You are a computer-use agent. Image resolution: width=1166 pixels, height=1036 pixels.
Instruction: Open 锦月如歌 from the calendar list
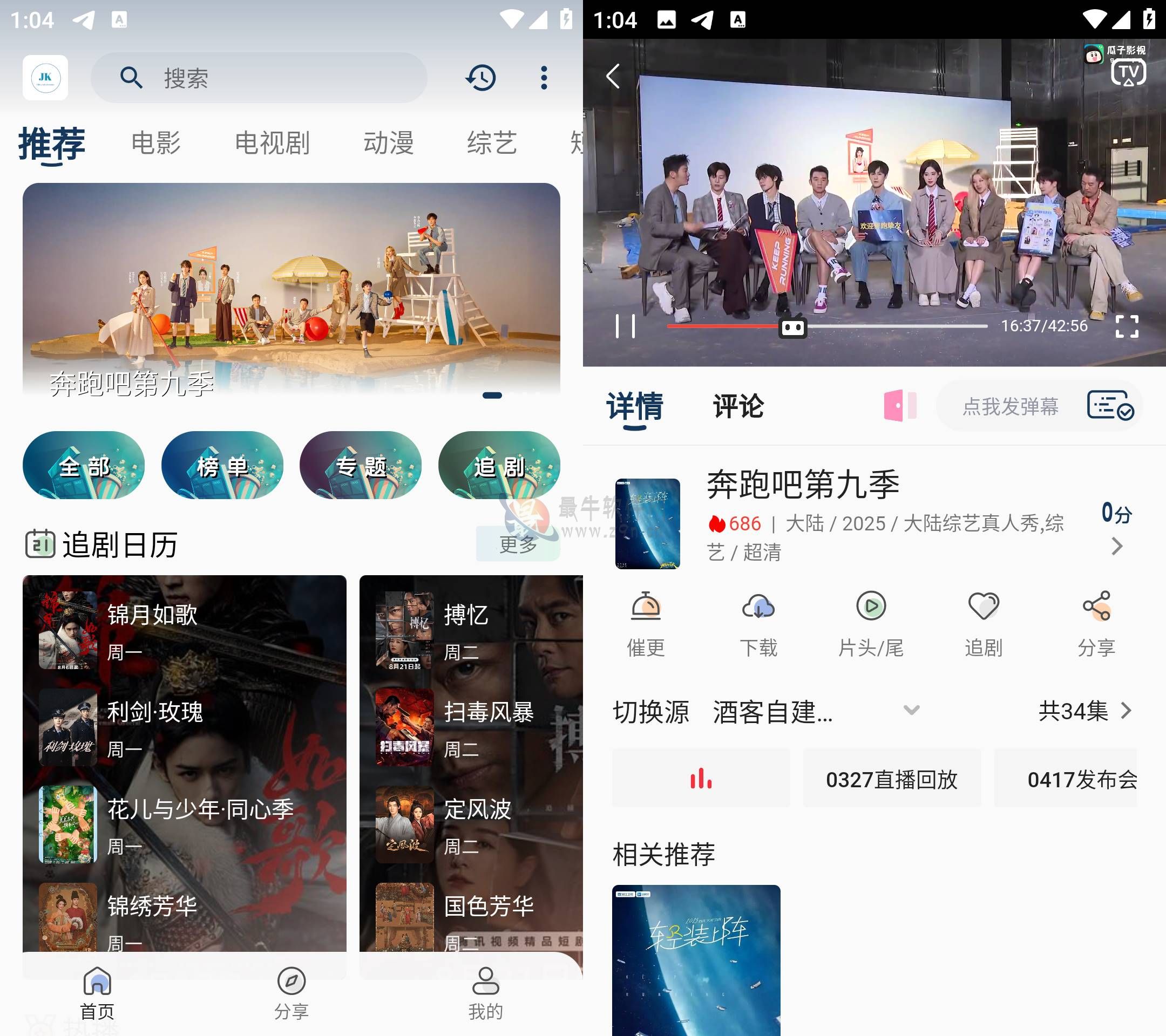pyautogui.click(x=152, y=615)
